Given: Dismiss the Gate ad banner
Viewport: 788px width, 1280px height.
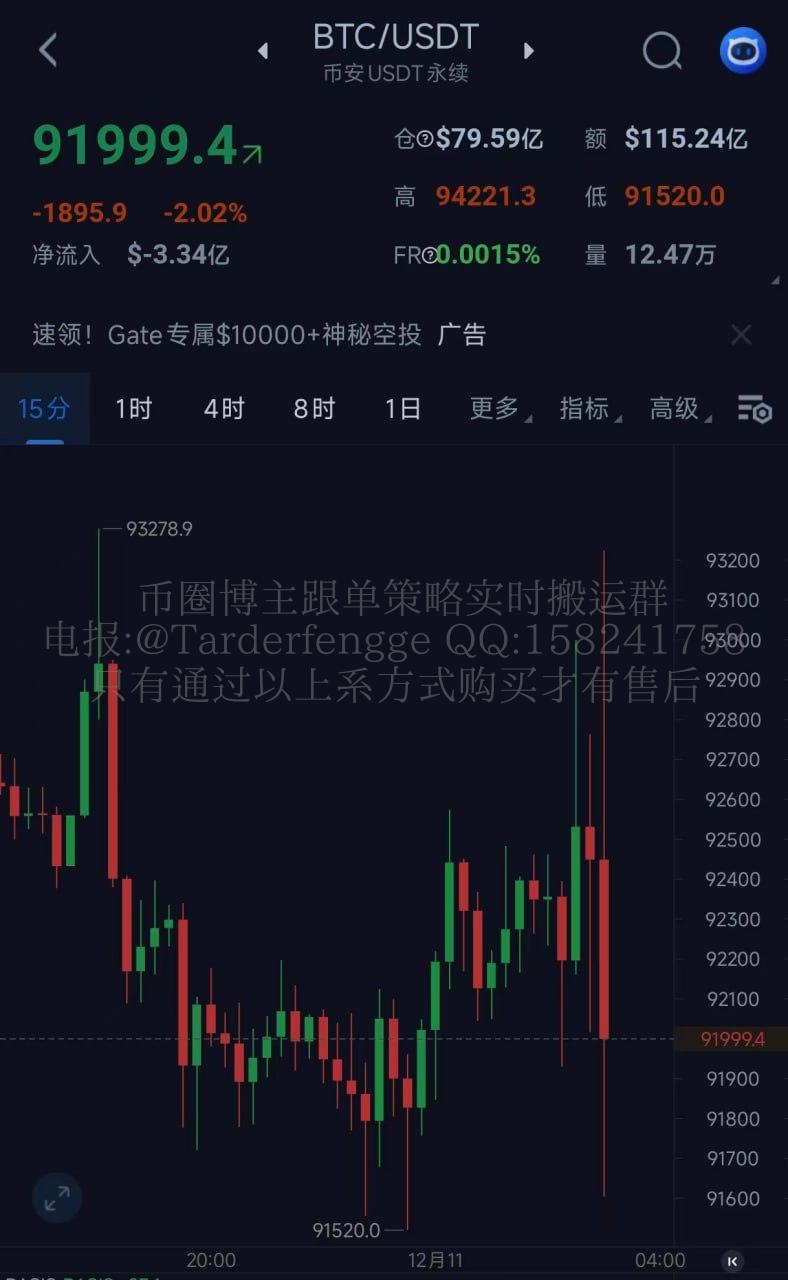Looking at the screenshot, I should coord(741,334).
